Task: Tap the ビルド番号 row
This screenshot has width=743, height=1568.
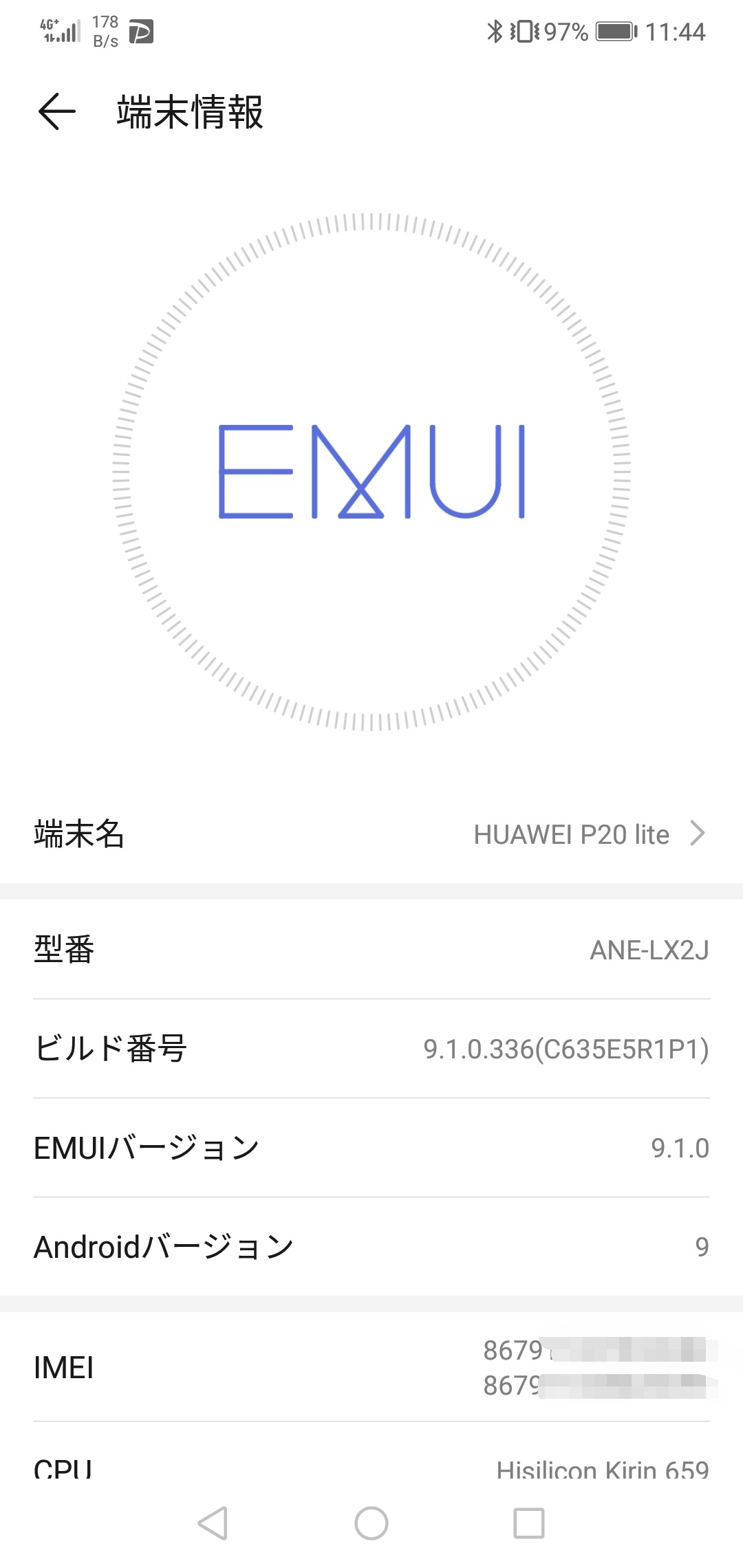Action: 371,1049
